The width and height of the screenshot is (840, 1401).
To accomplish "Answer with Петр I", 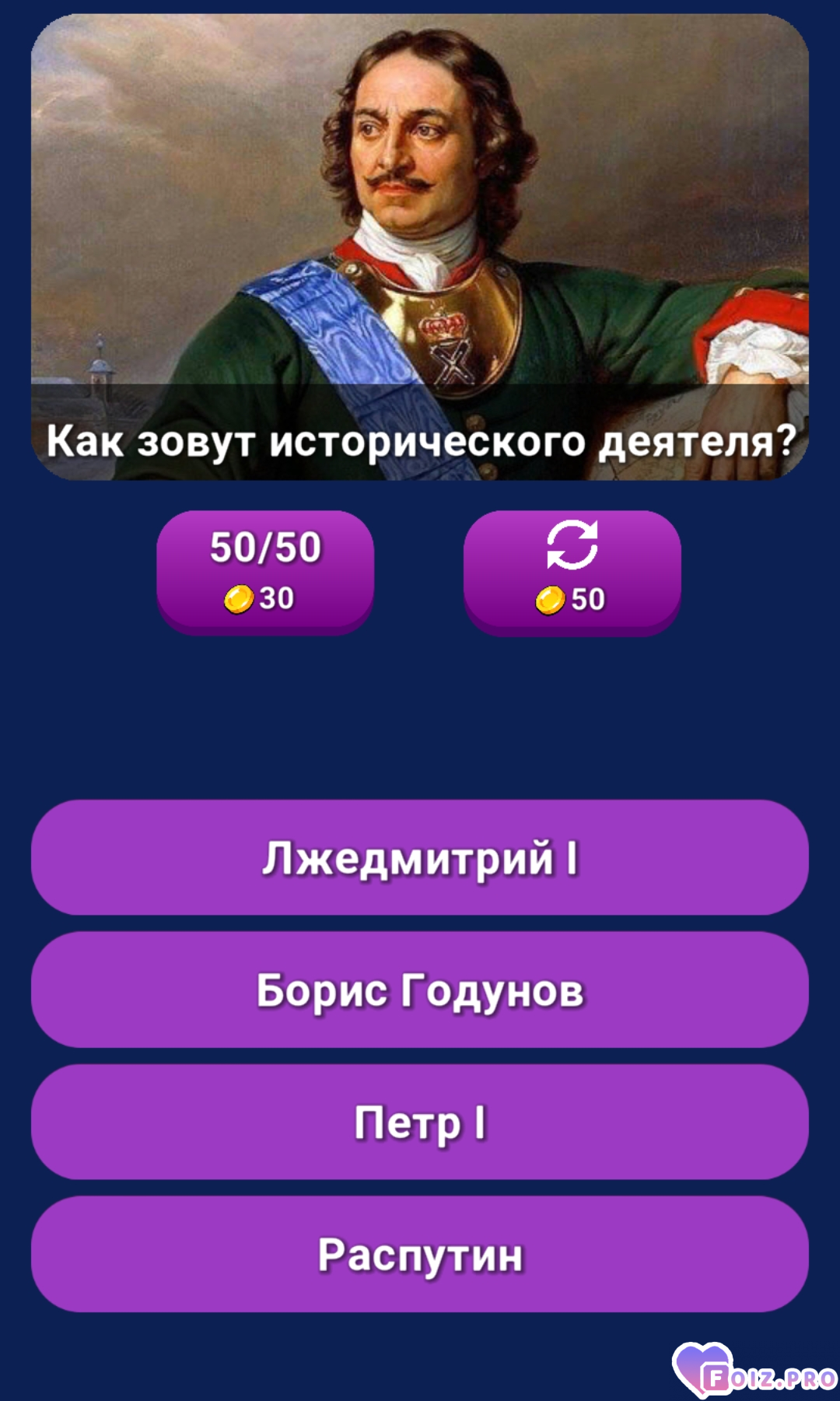I will 420,1122.
